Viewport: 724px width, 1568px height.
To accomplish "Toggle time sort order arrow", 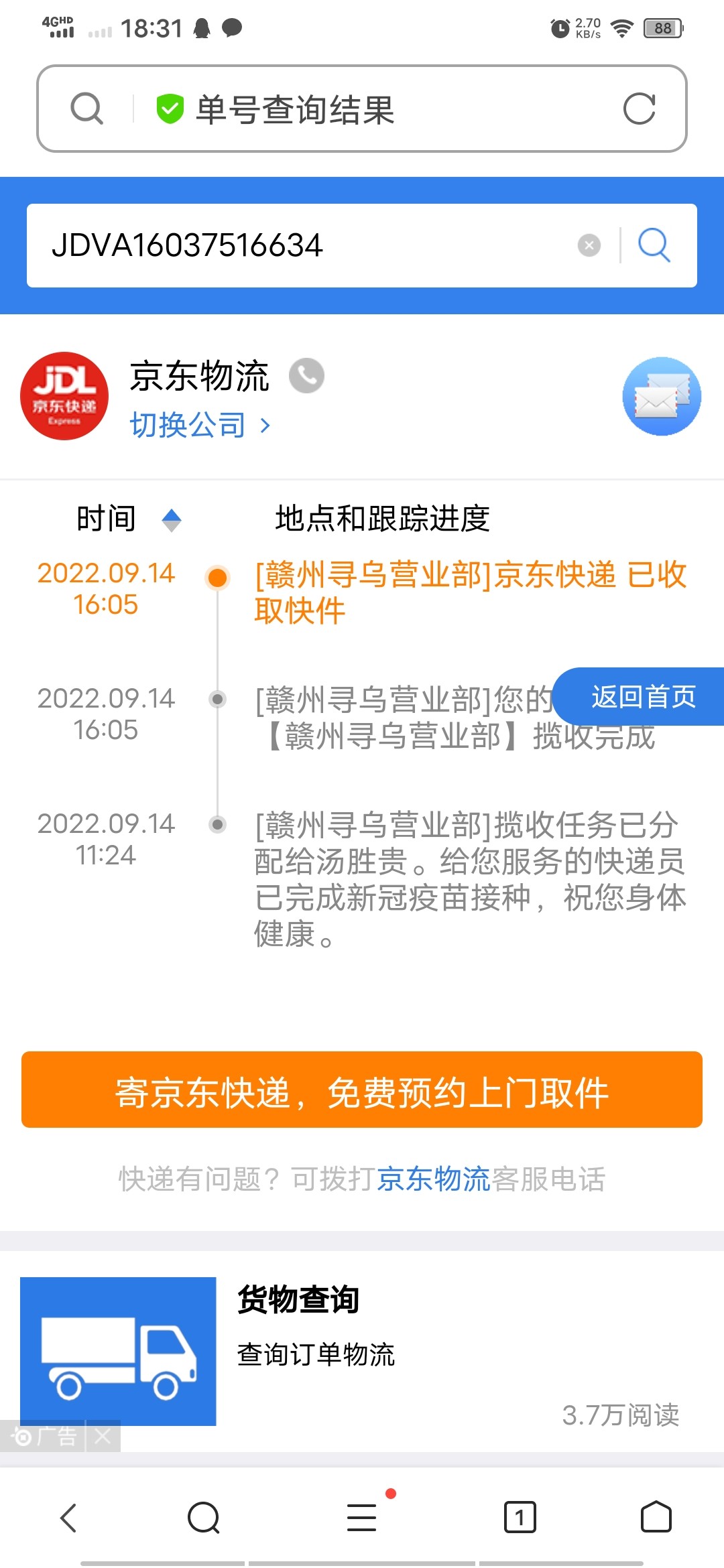I will point(172,520).
